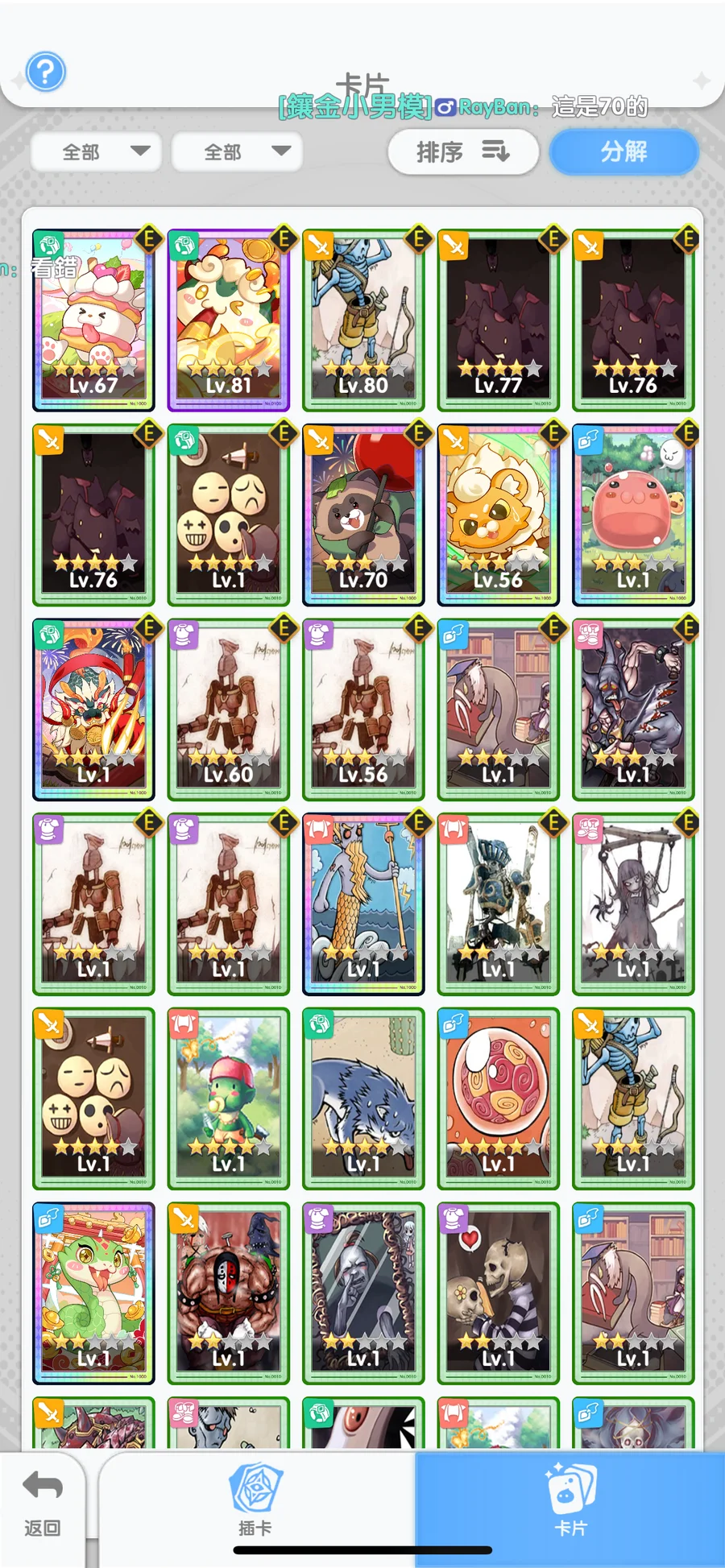Tap the blue 分解 button

coord(623,151)
